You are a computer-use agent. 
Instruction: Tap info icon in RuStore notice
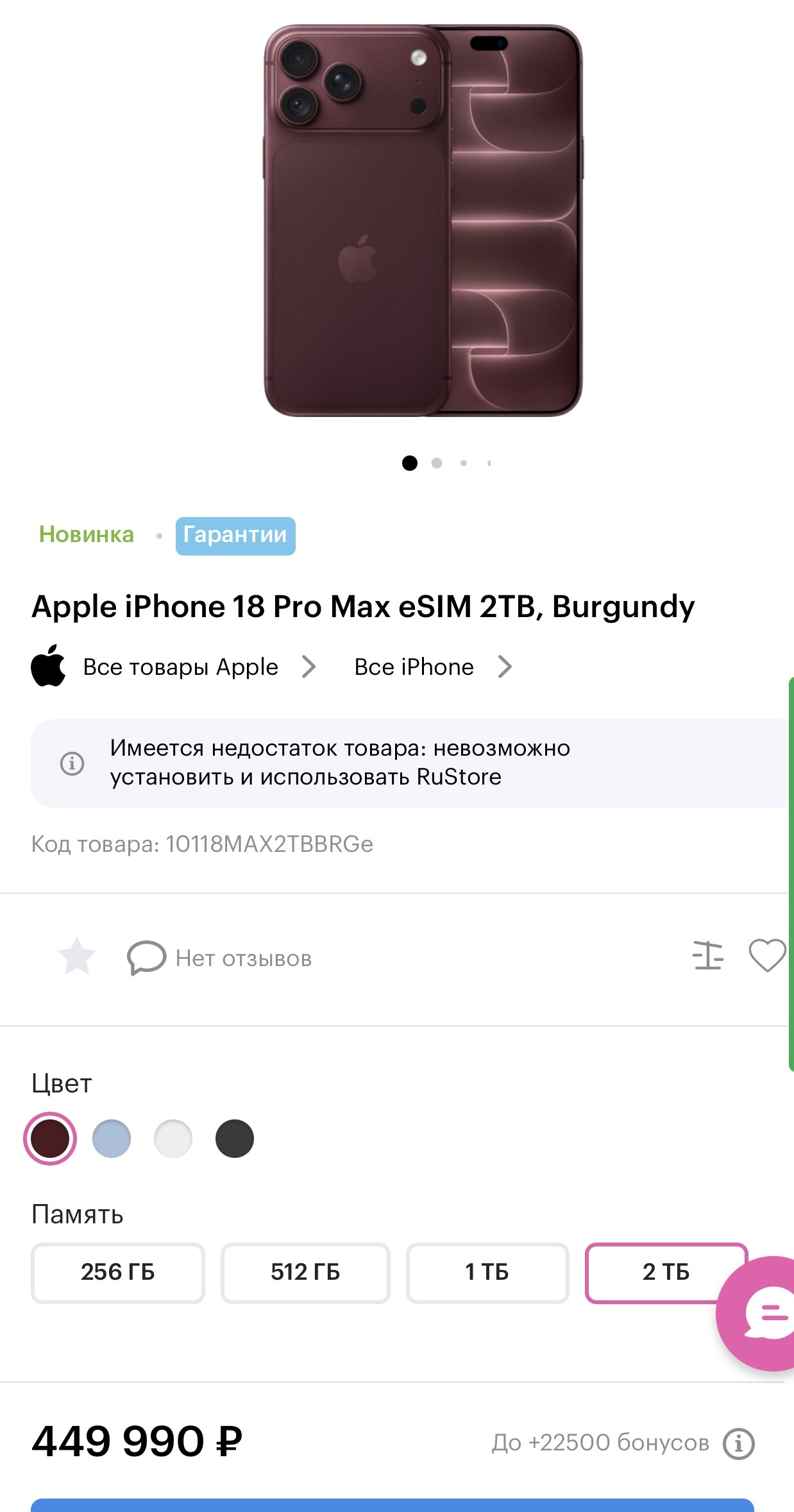tap(72, 763)
